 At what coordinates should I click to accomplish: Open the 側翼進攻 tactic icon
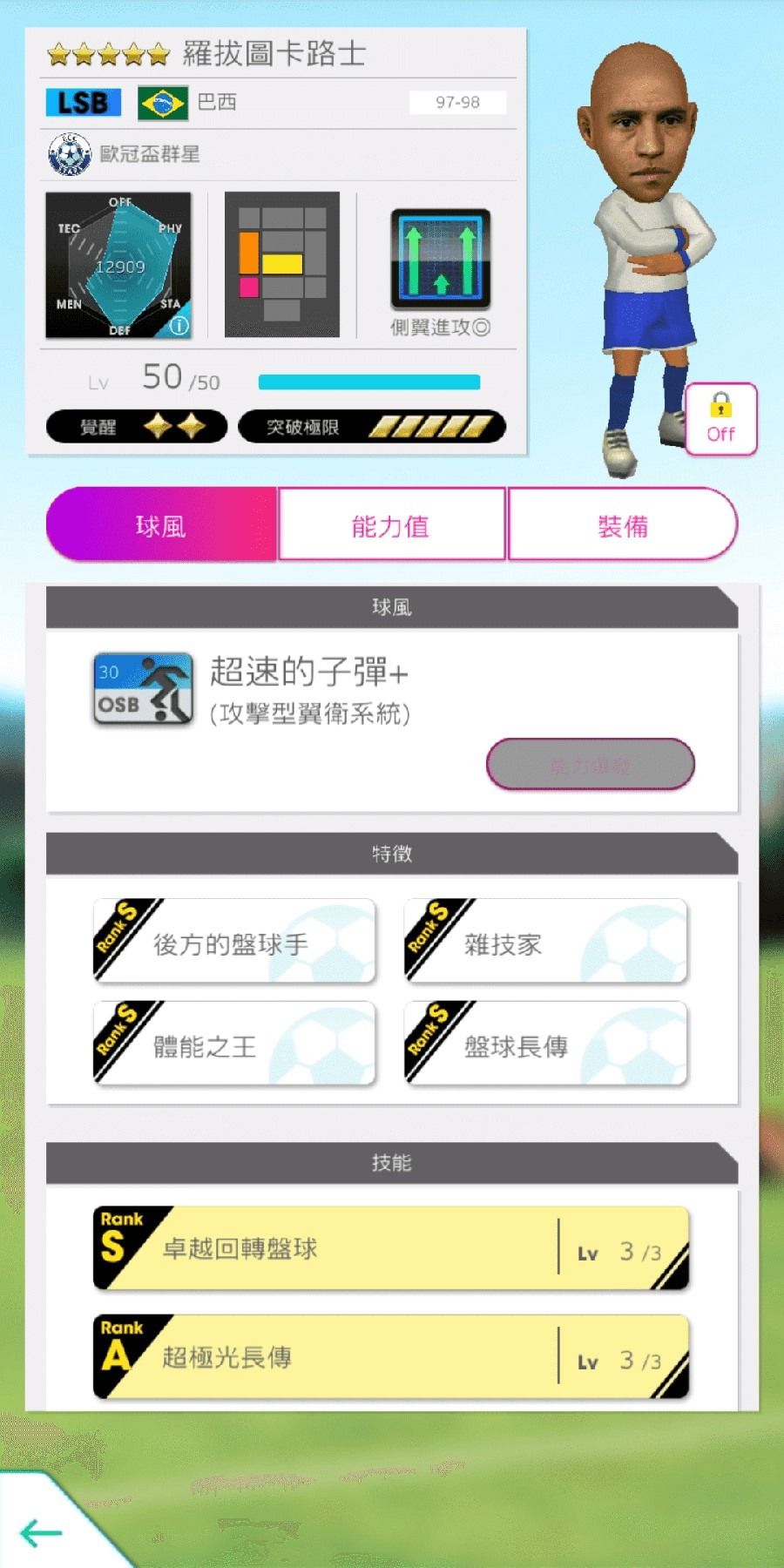pos(440,260)
